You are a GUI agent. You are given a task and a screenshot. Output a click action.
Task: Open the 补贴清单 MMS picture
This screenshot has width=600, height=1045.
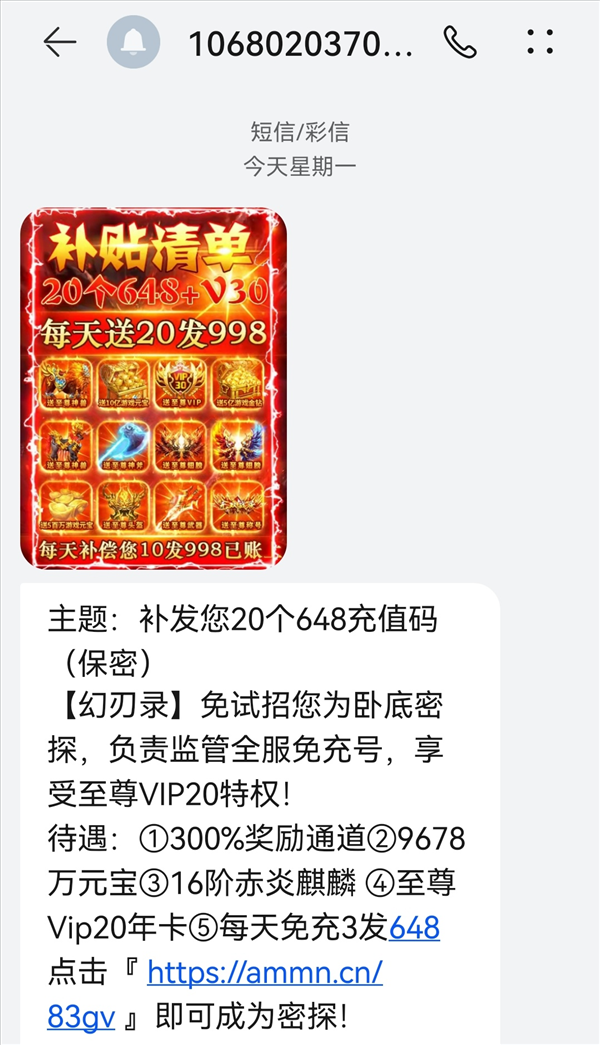[154, 388]
